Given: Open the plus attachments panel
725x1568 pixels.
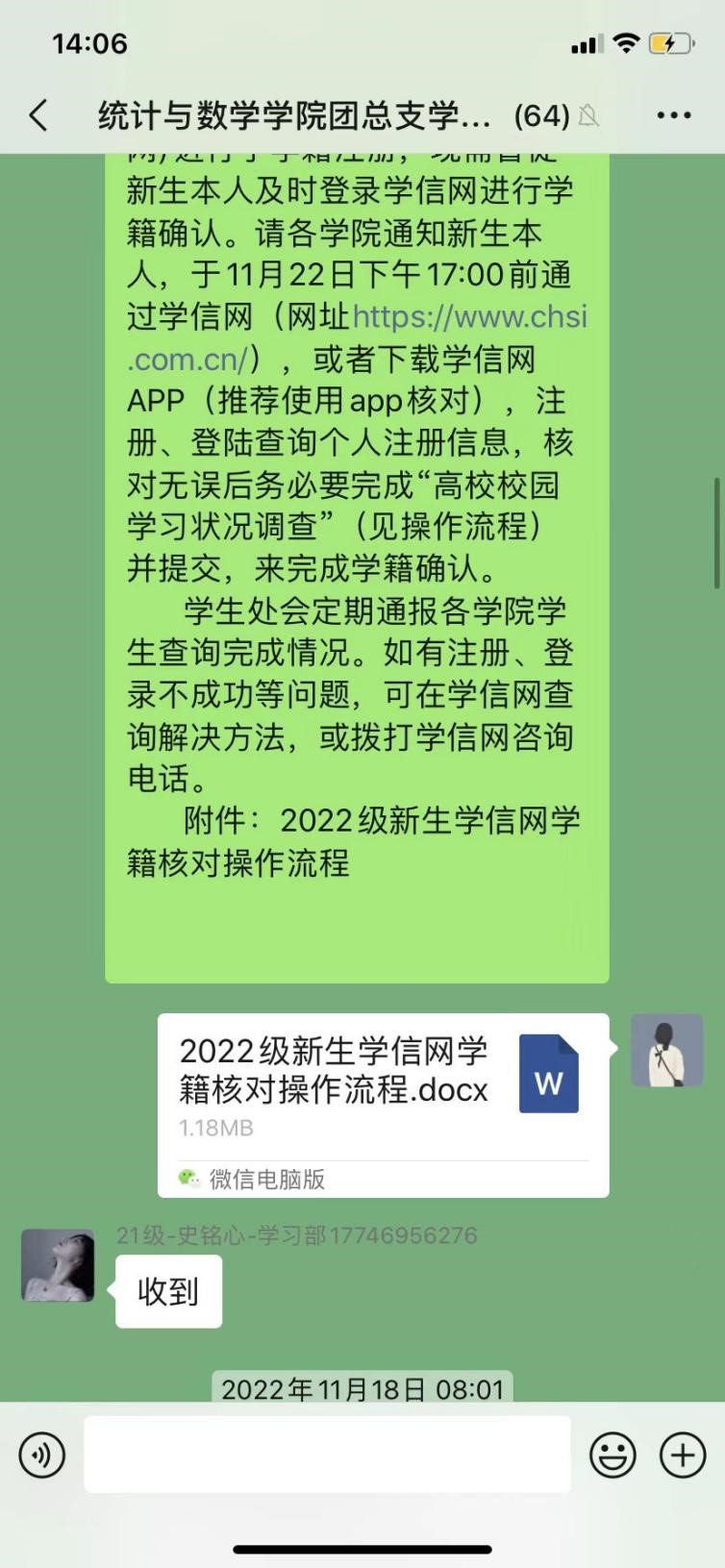Looking at the screenshot, I should point(682,1455).
